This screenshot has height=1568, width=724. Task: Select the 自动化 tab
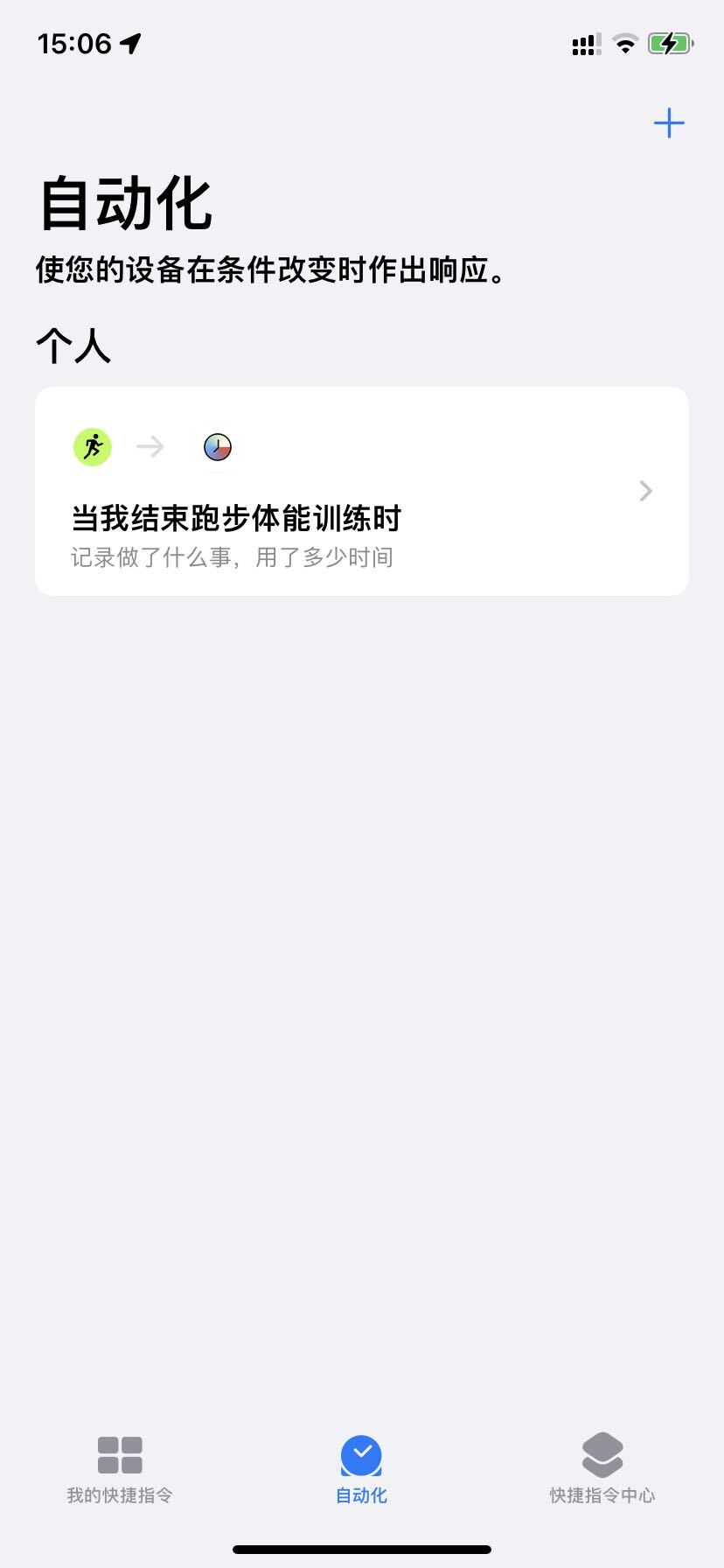click(361, 1470)
